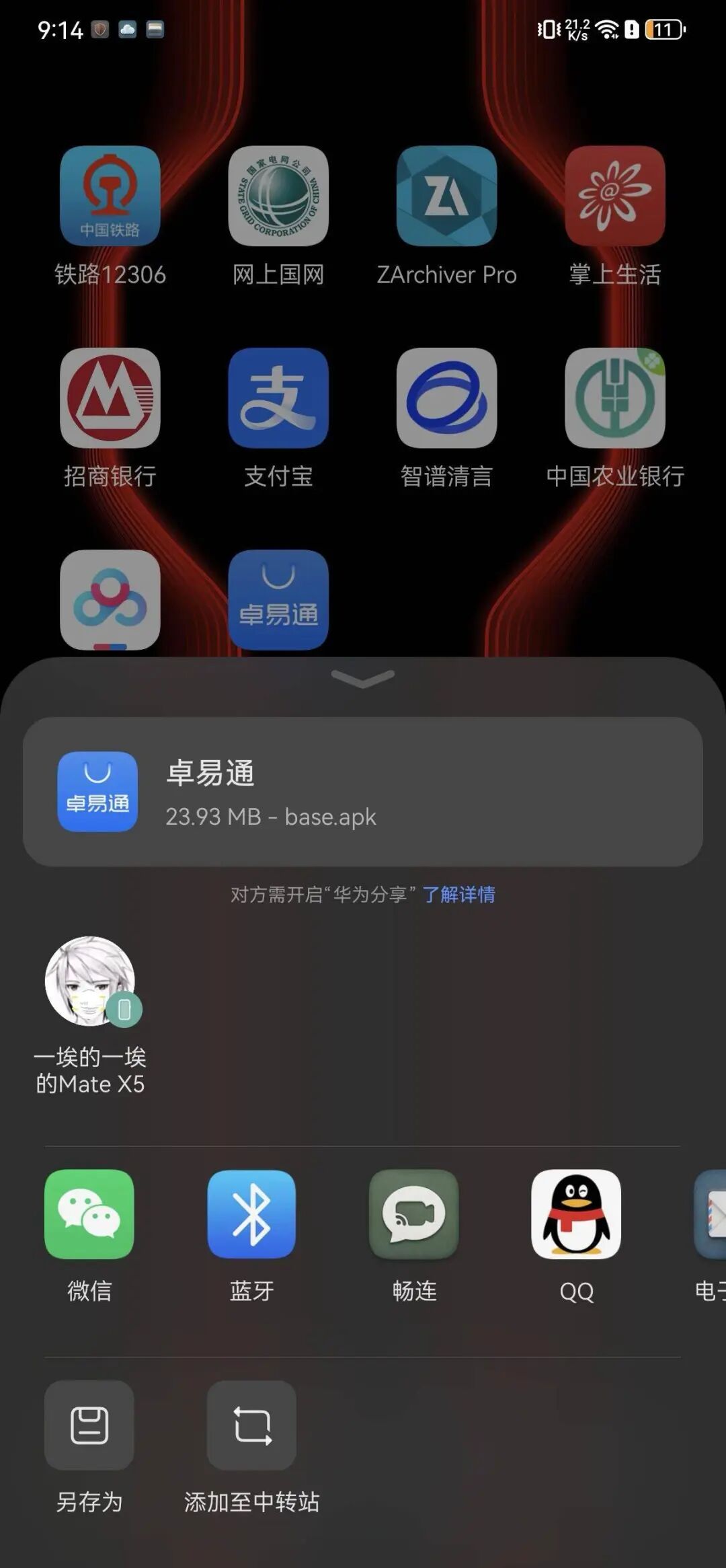Choose 畅连 to share the file

click(x=414, y=1214)
